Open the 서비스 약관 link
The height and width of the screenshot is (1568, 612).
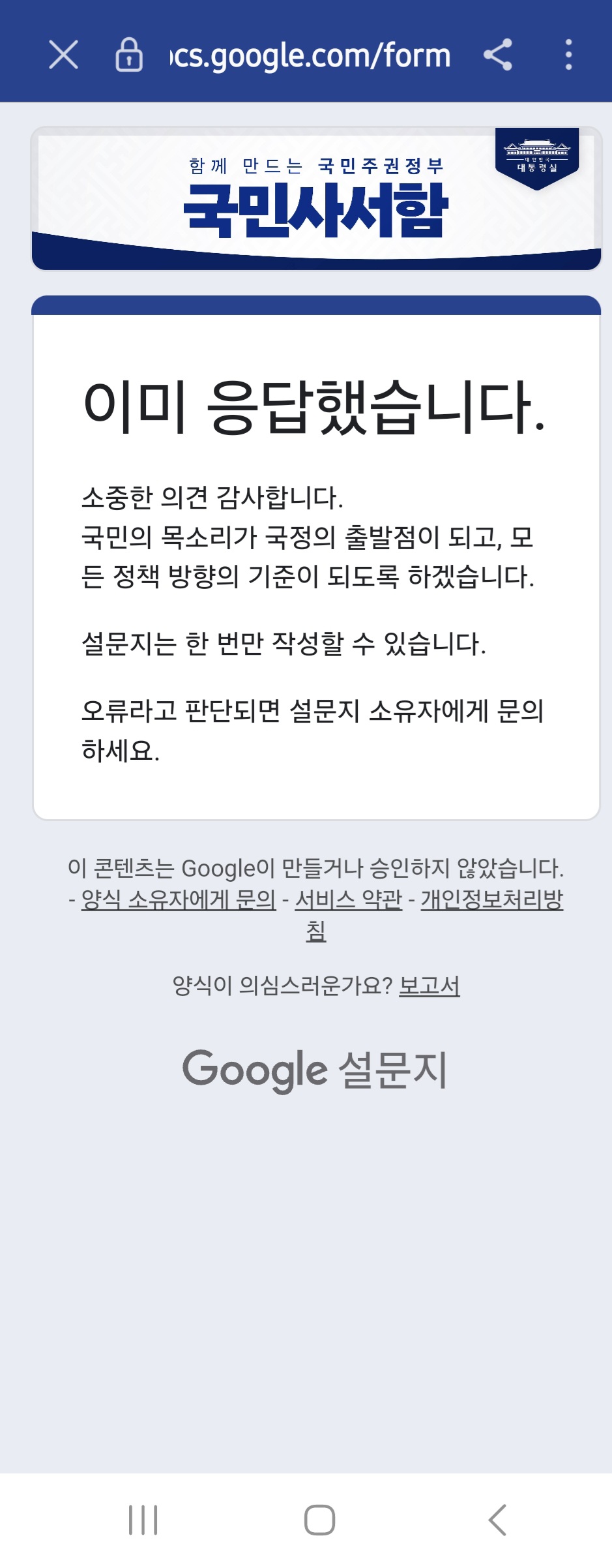tap(349, 899)
